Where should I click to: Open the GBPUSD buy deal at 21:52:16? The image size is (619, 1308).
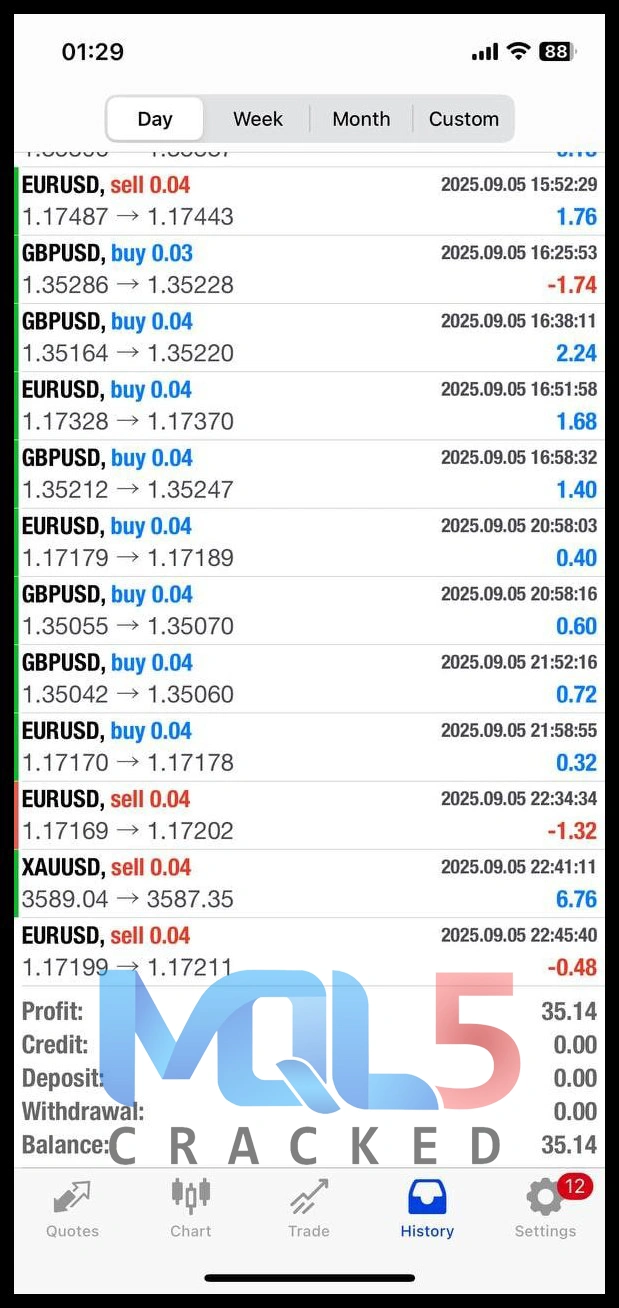point(309,678)
